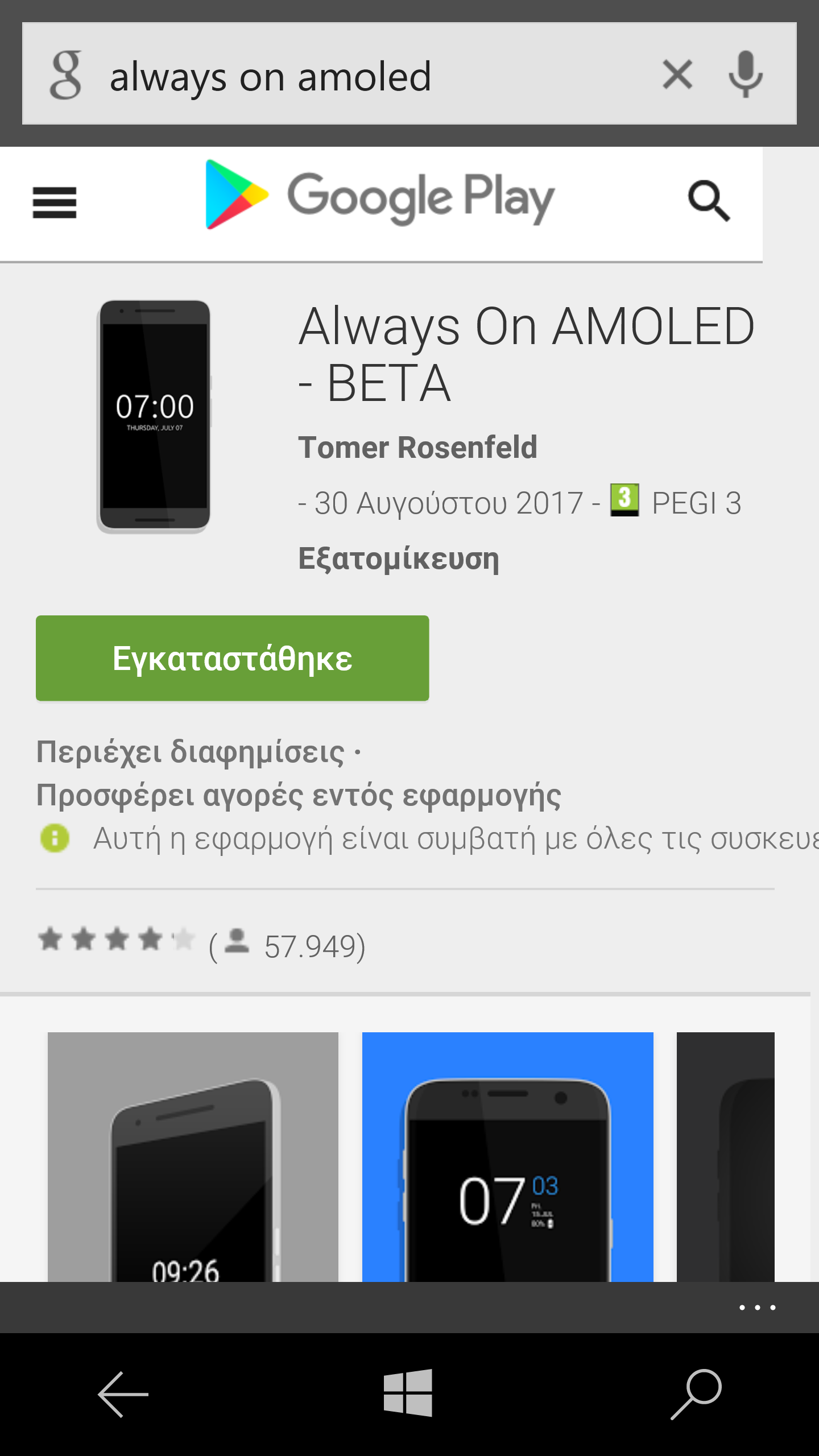The height and width of the screenshot is (1456, 819).
Task: Go to the Windows Start screen
Action: coord(408,1393)
